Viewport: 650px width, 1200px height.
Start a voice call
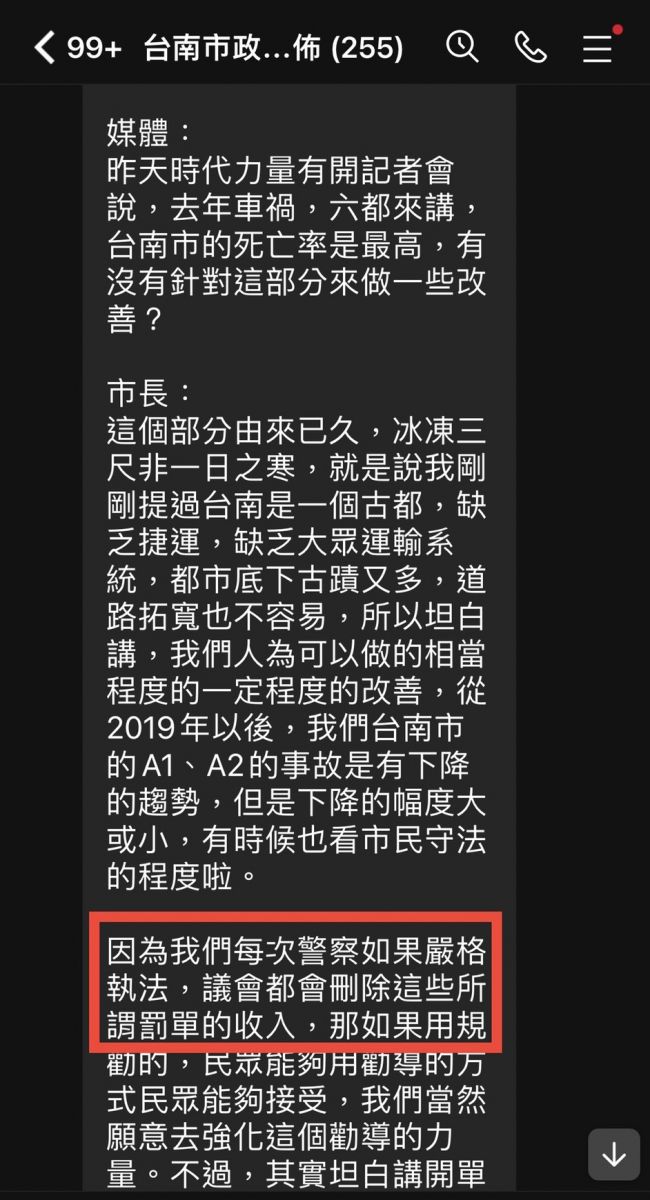pos(530,47)
